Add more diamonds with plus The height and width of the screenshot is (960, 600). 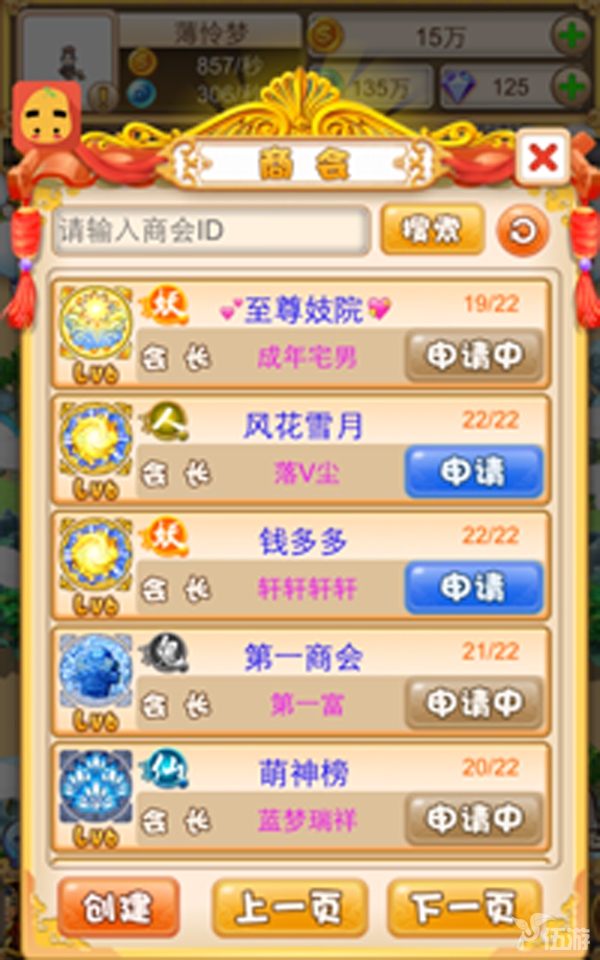pos(571,86)
